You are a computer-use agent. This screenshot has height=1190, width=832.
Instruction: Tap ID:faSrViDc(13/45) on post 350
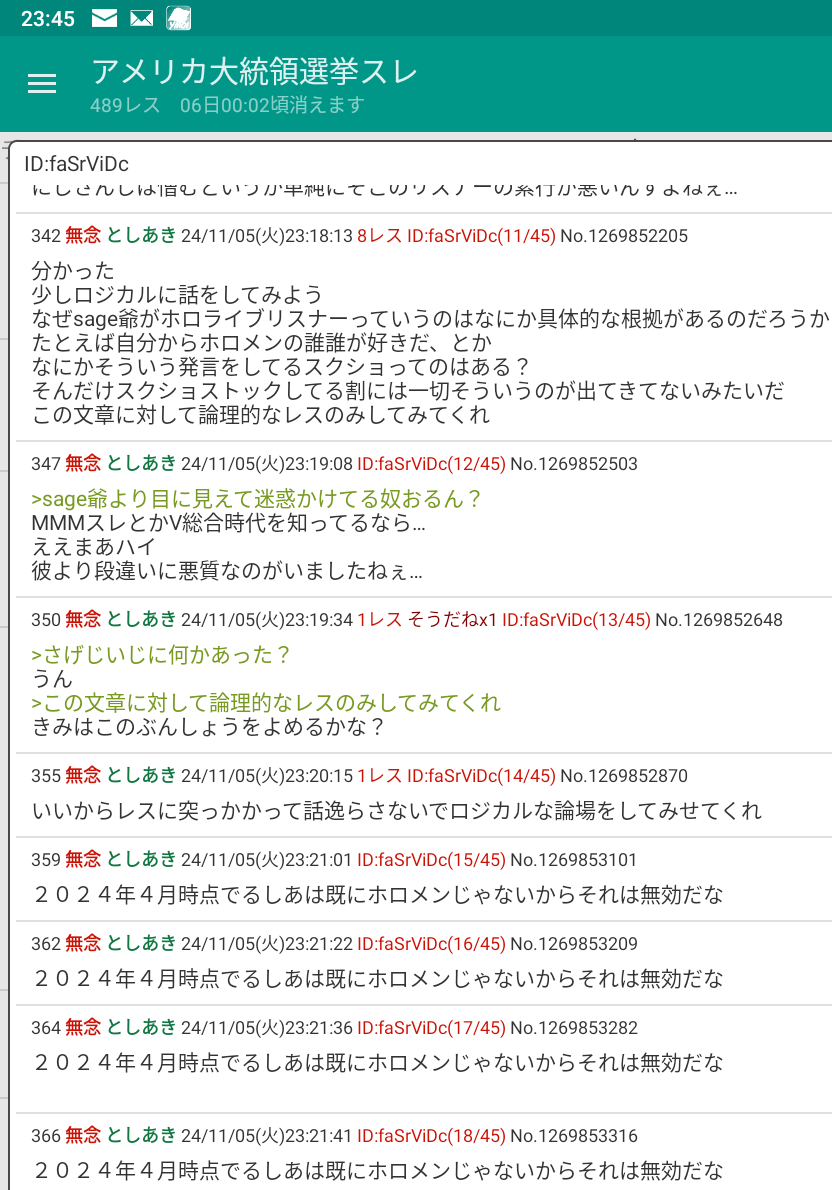click(576, 620)
